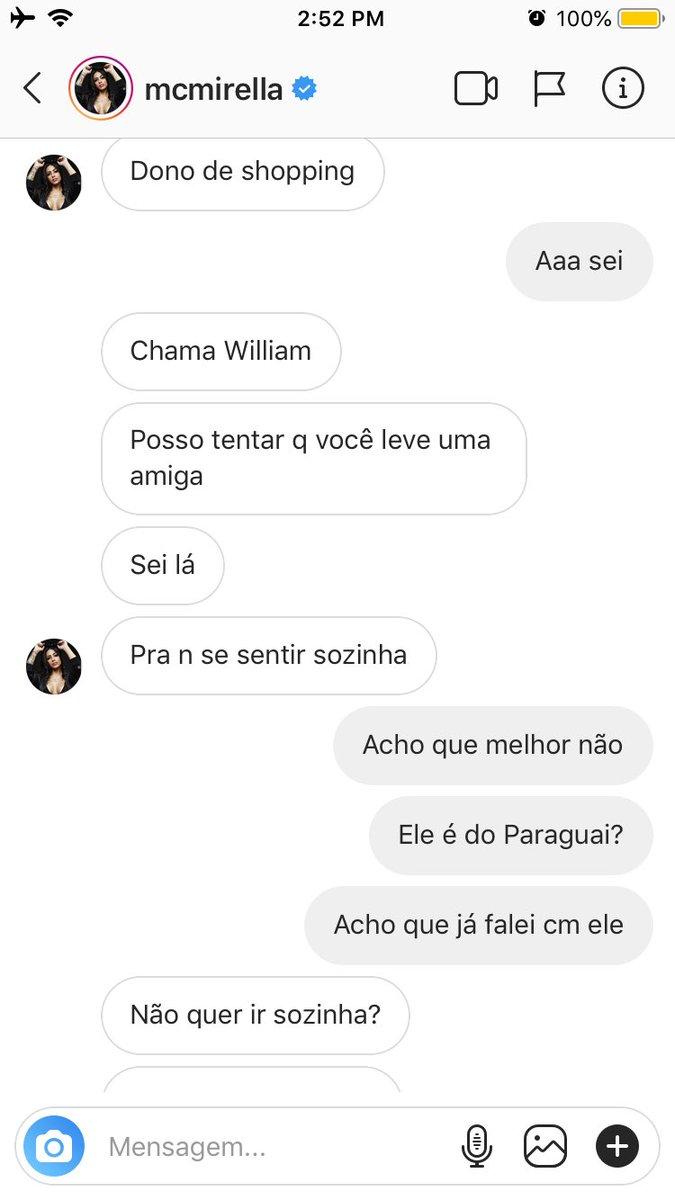
Task: Record a voice message with the microphone
Action: [477, 1146]
